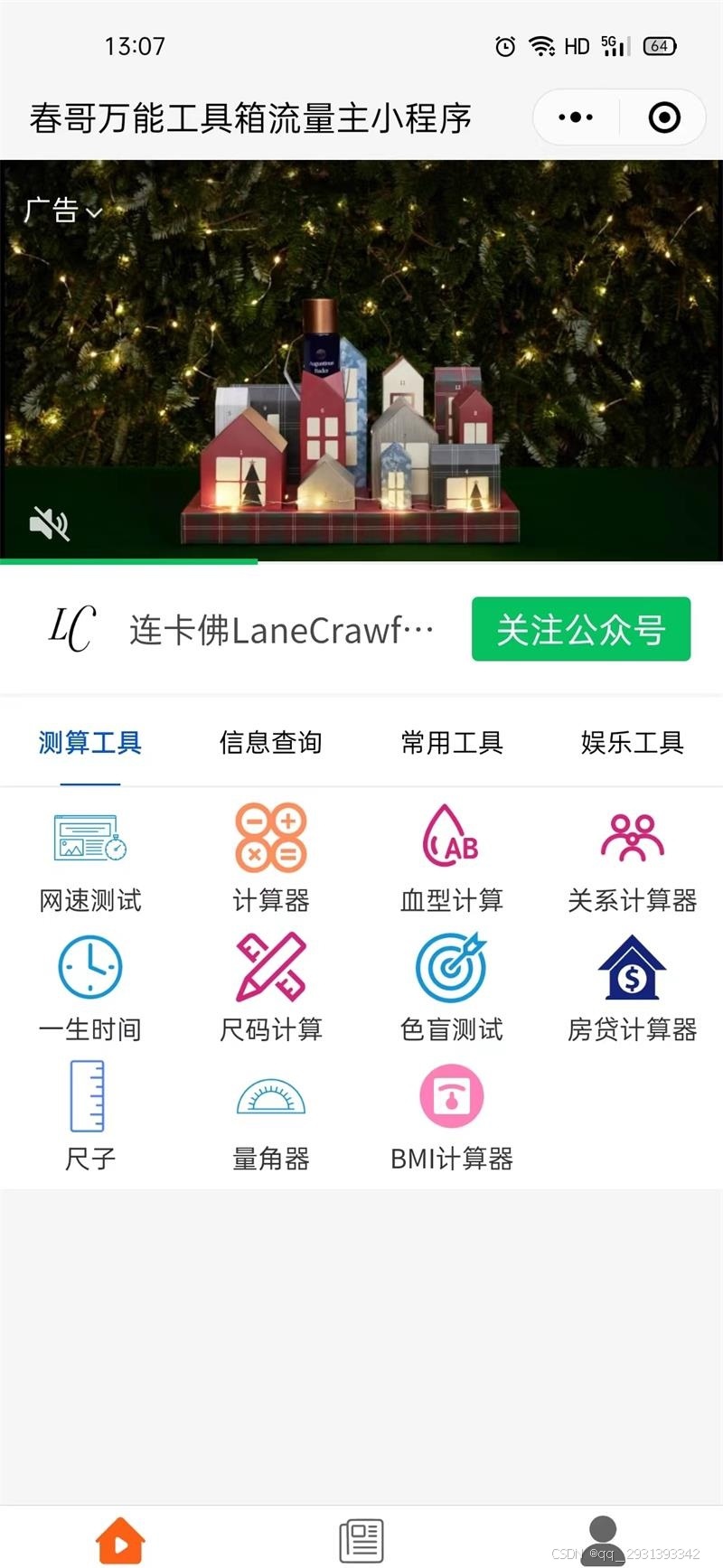Launch the 计算器 calculator
Screen dimensions: 723x1568
271,857
